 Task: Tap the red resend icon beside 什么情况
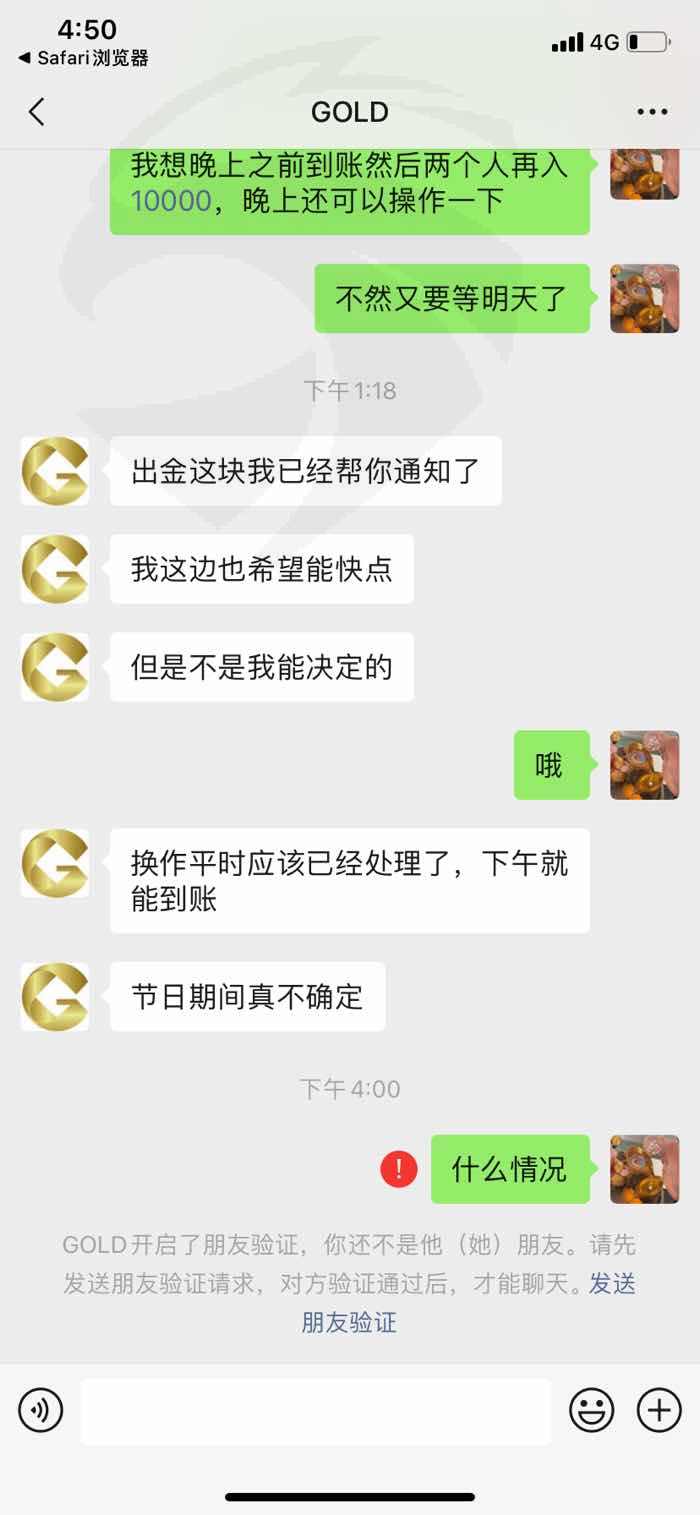[398, 1169]
